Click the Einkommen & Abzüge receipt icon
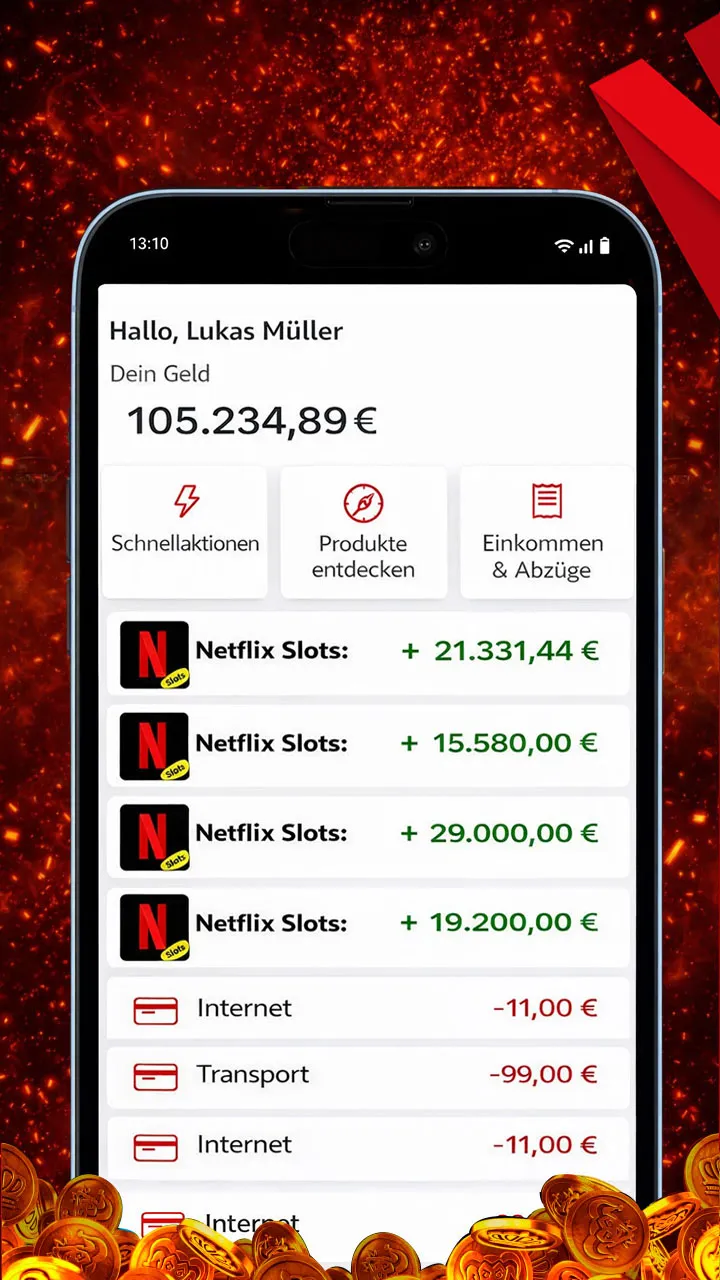 pos(545,500)
